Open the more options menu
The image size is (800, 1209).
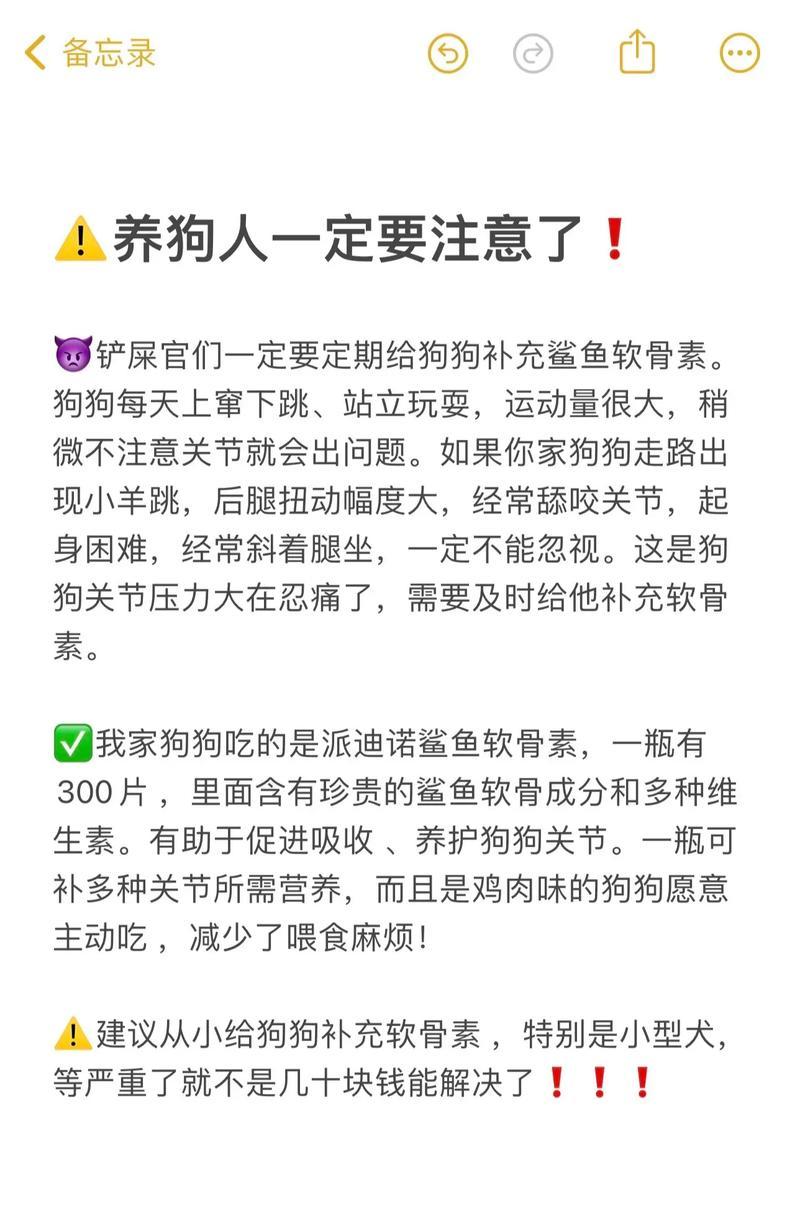[740, 53]
